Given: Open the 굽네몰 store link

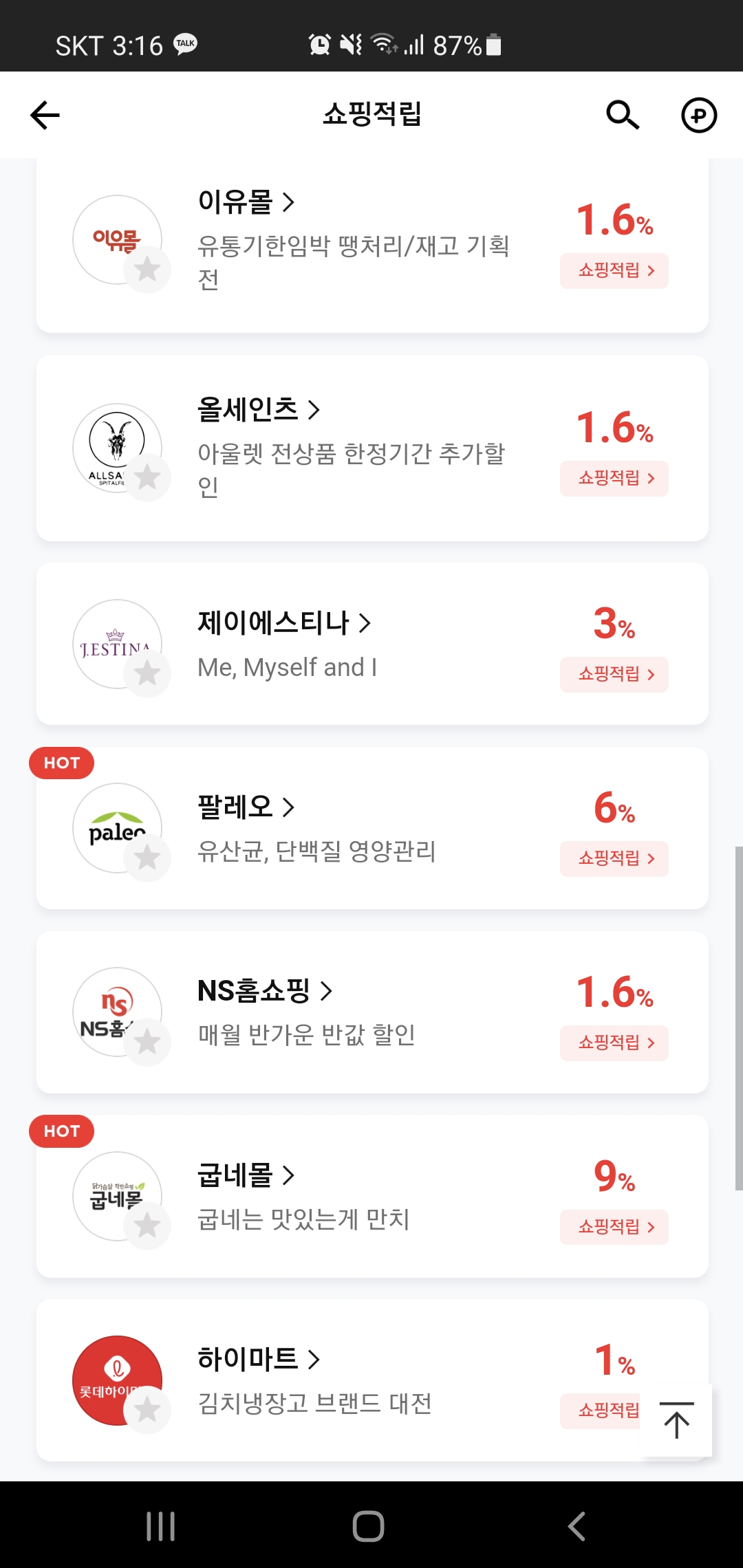Looking at the screenshot, I should coord(246,1175).
